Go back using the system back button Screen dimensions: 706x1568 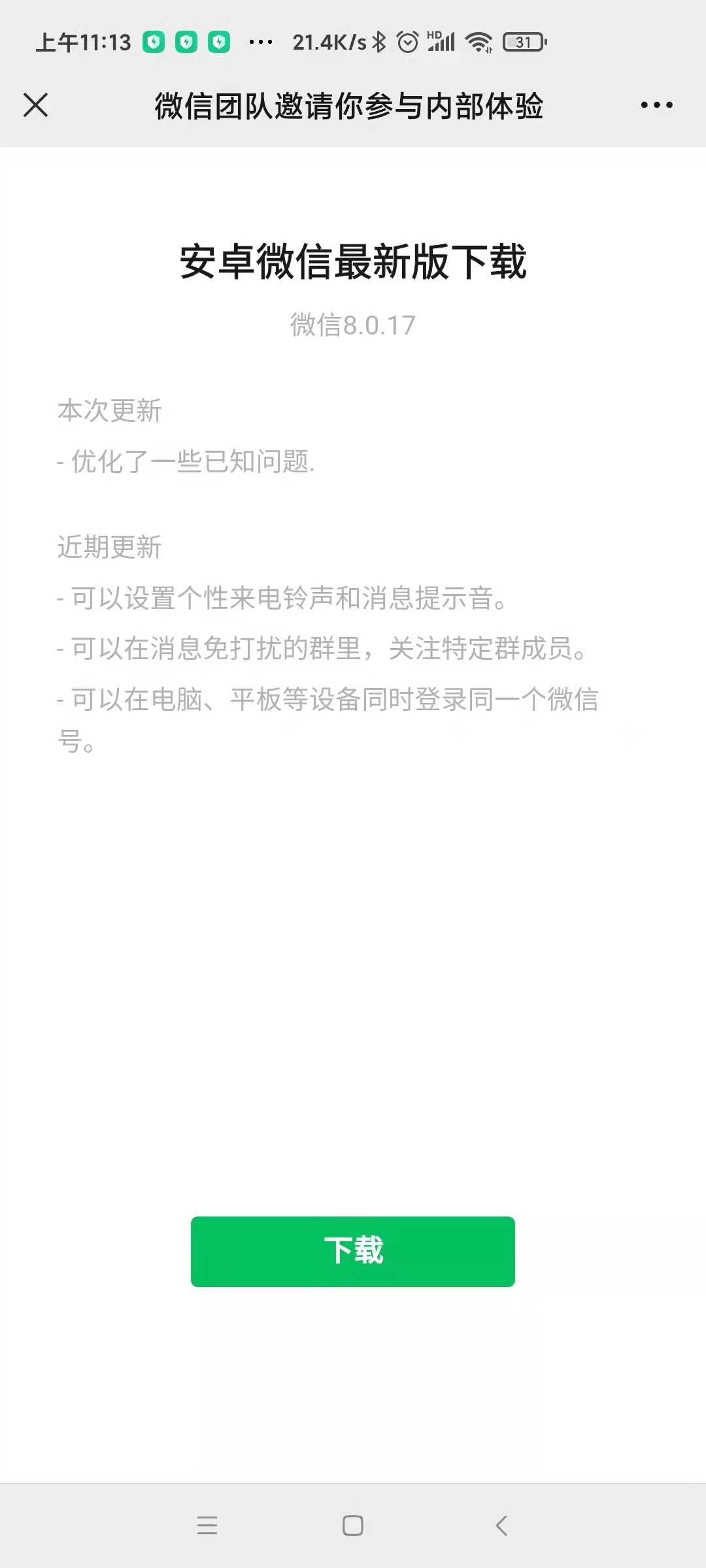pyautogui.click(x=501, y=1526)
